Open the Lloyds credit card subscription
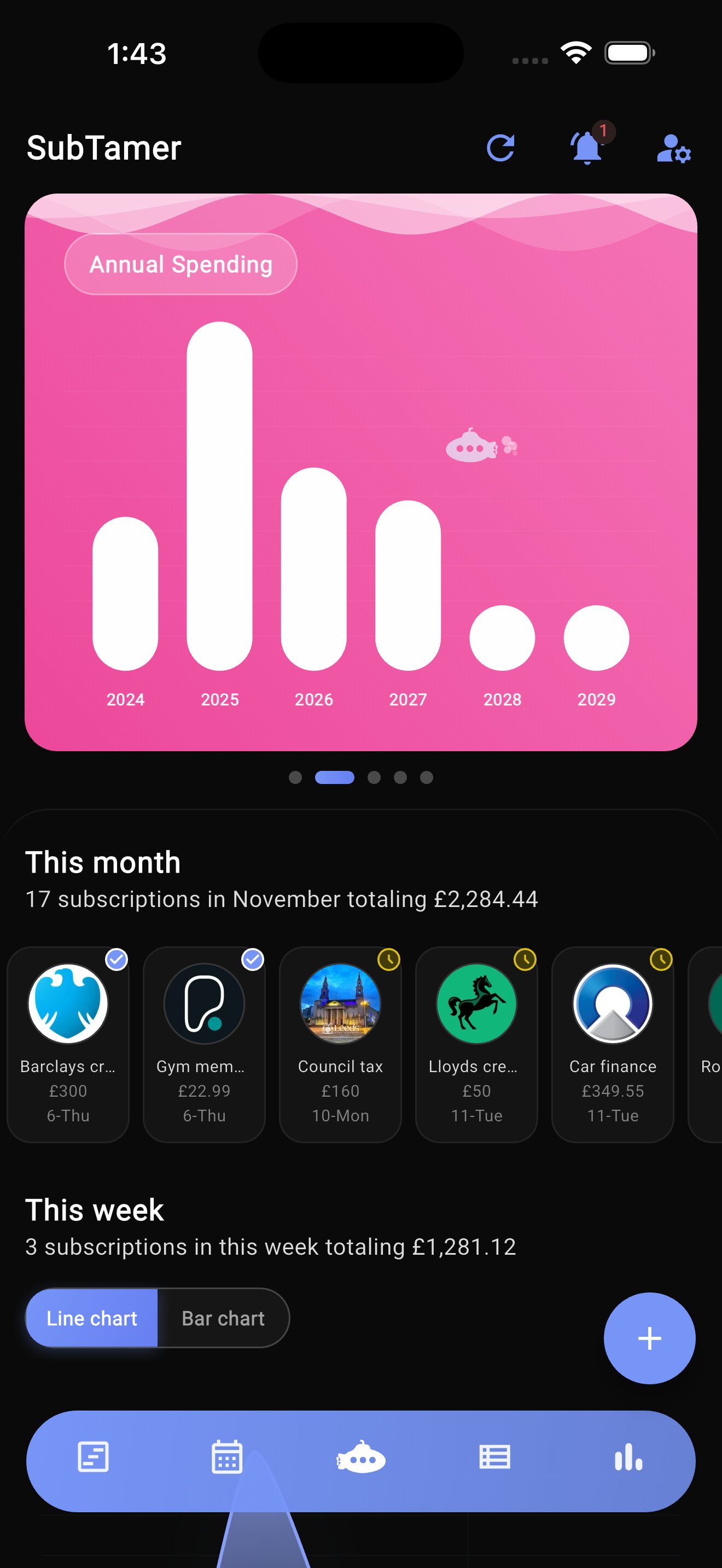Image resolution: width=722 pixels, height=1568 pixels. point(476,1043)
